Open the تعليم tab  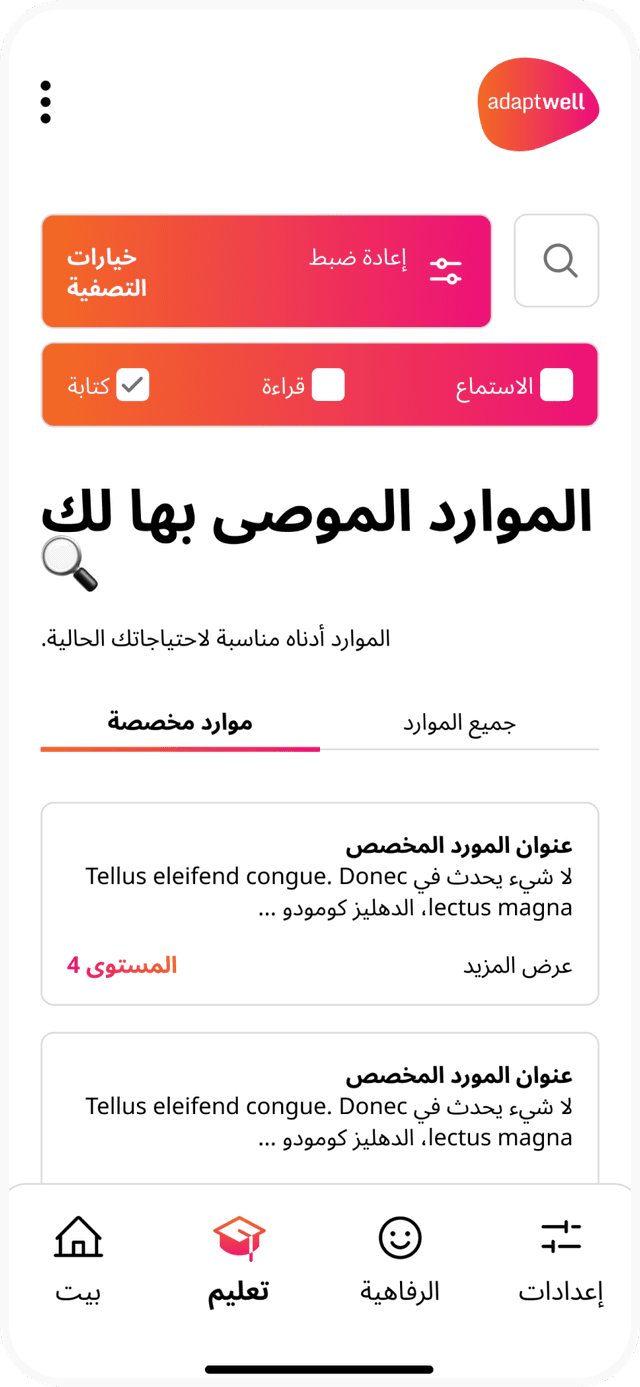pyautogui.click(x=238, y=1260)
